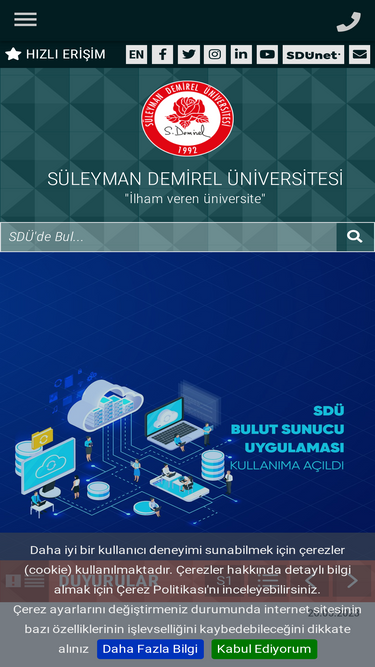Open the university's LinkedIn page
This screenshot has width=375, height=667.
[x=241, y=54]
